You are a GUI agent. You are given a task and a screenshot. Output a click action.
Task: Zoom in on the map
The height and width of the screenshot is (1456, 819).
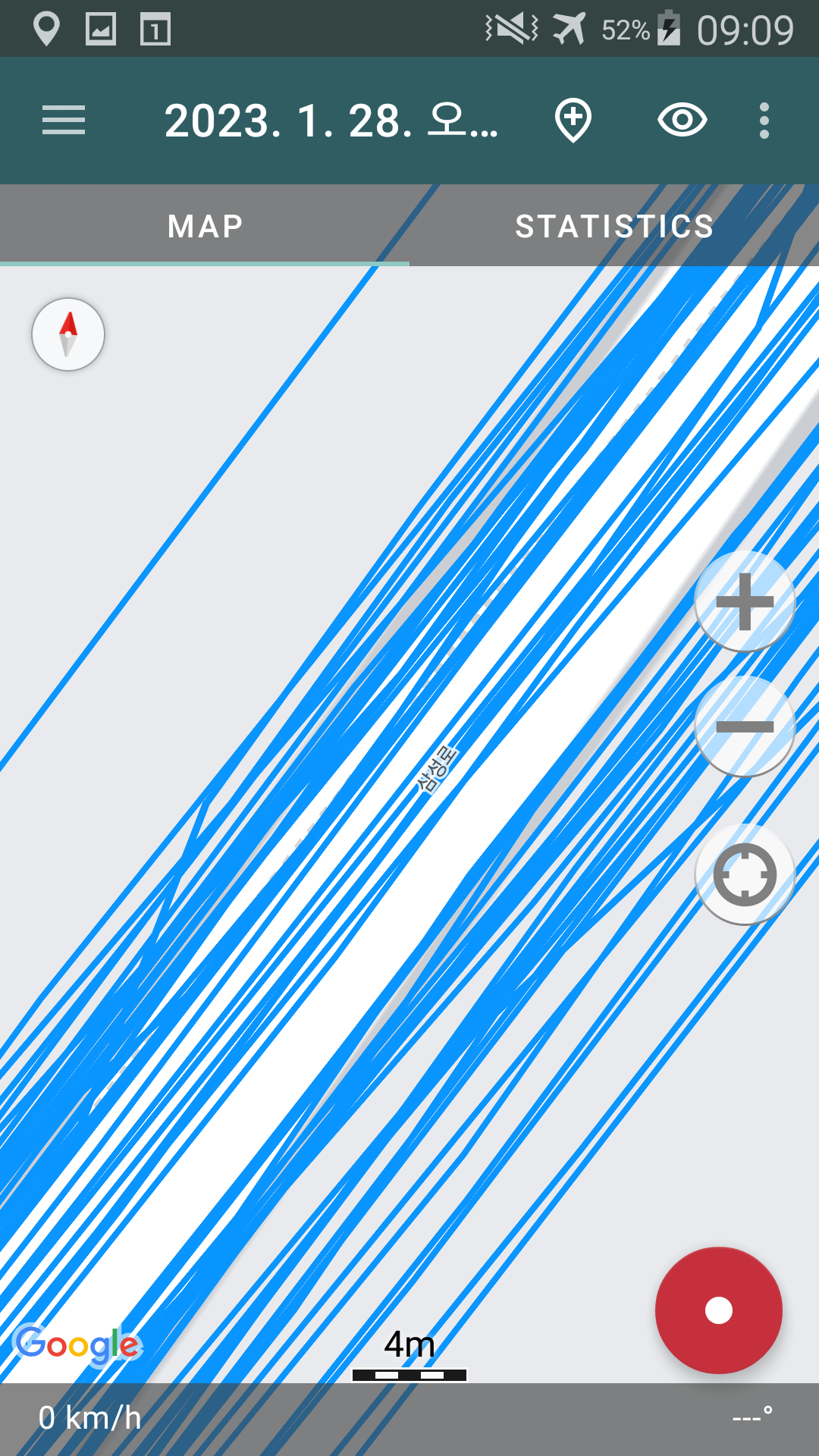click(x=745, y=602)
